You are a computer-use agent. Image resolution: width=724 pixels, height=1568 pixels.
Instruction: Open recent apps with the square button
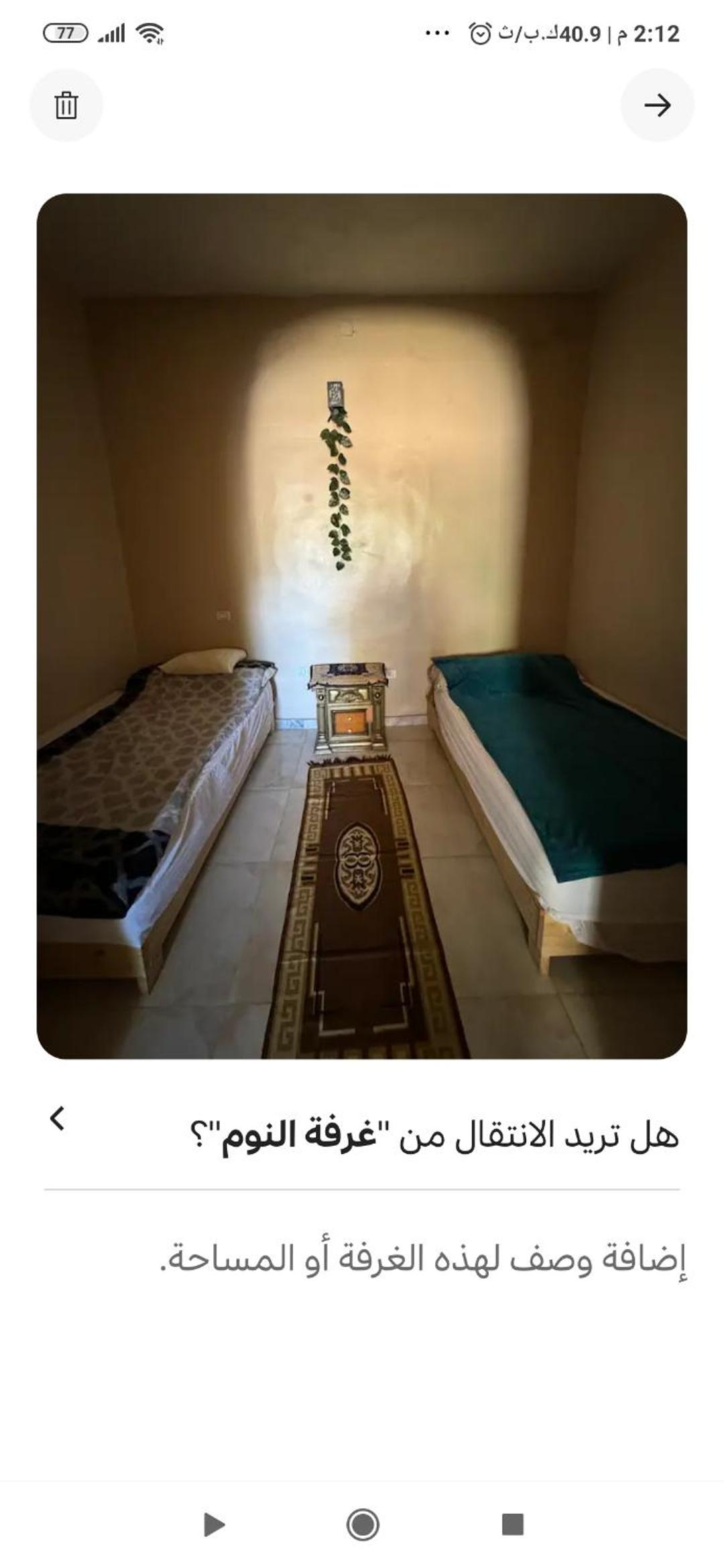[x=512, y=1524]
